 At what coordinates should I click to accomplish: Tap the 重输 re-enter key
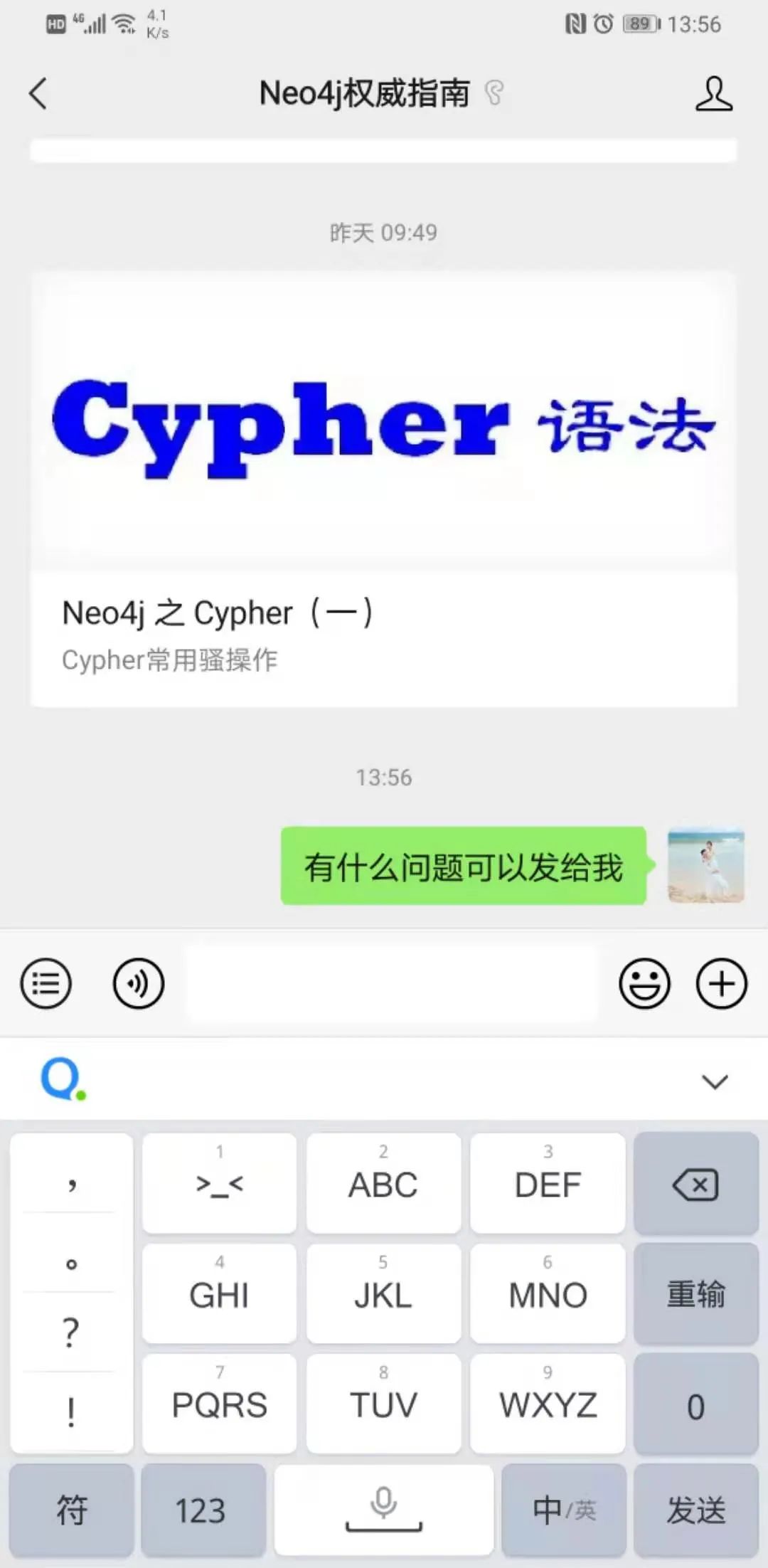click(695, 1294)
